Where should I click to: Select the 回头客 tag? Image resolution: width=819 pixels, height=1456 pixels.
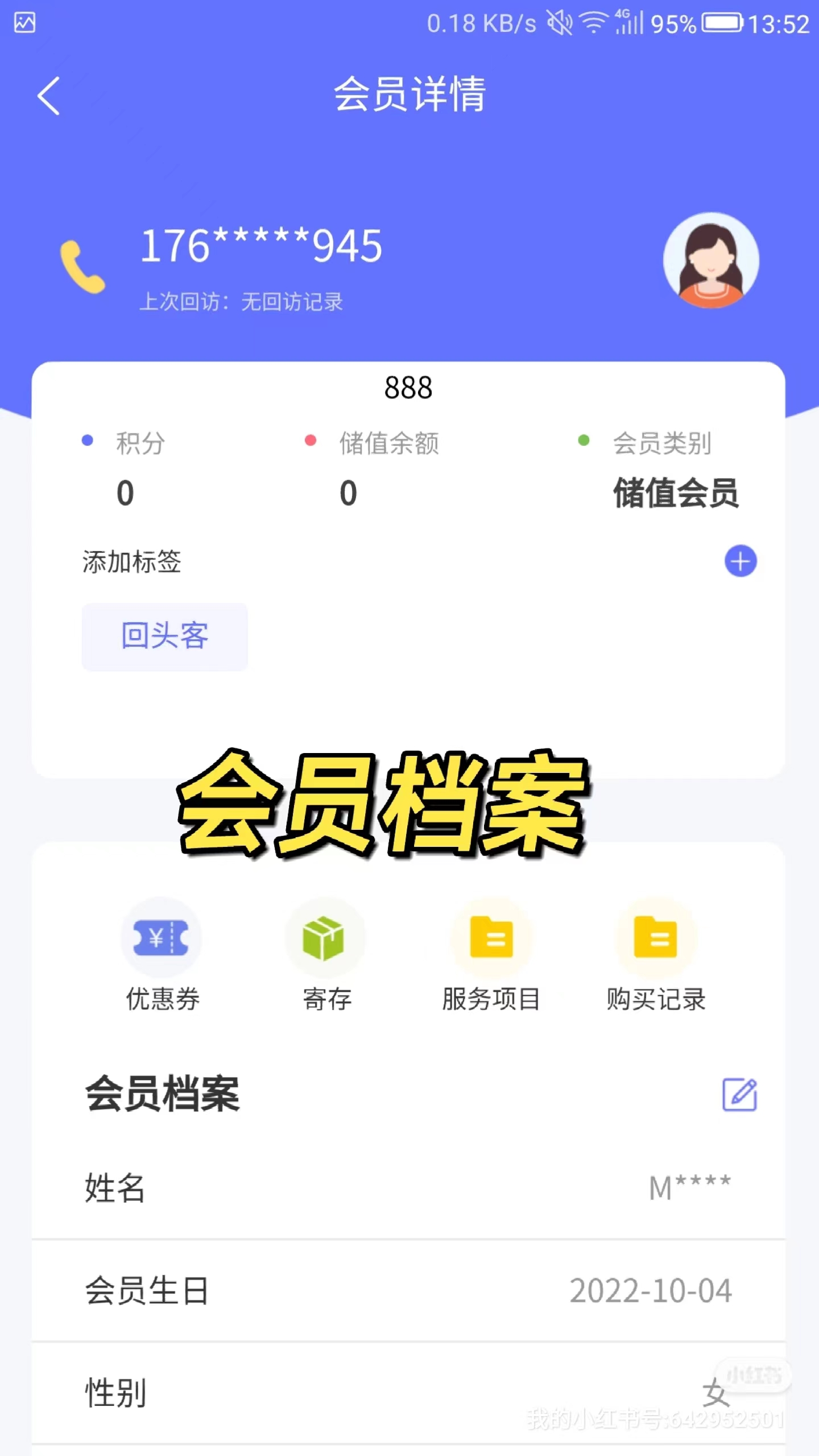coord(164,637)
